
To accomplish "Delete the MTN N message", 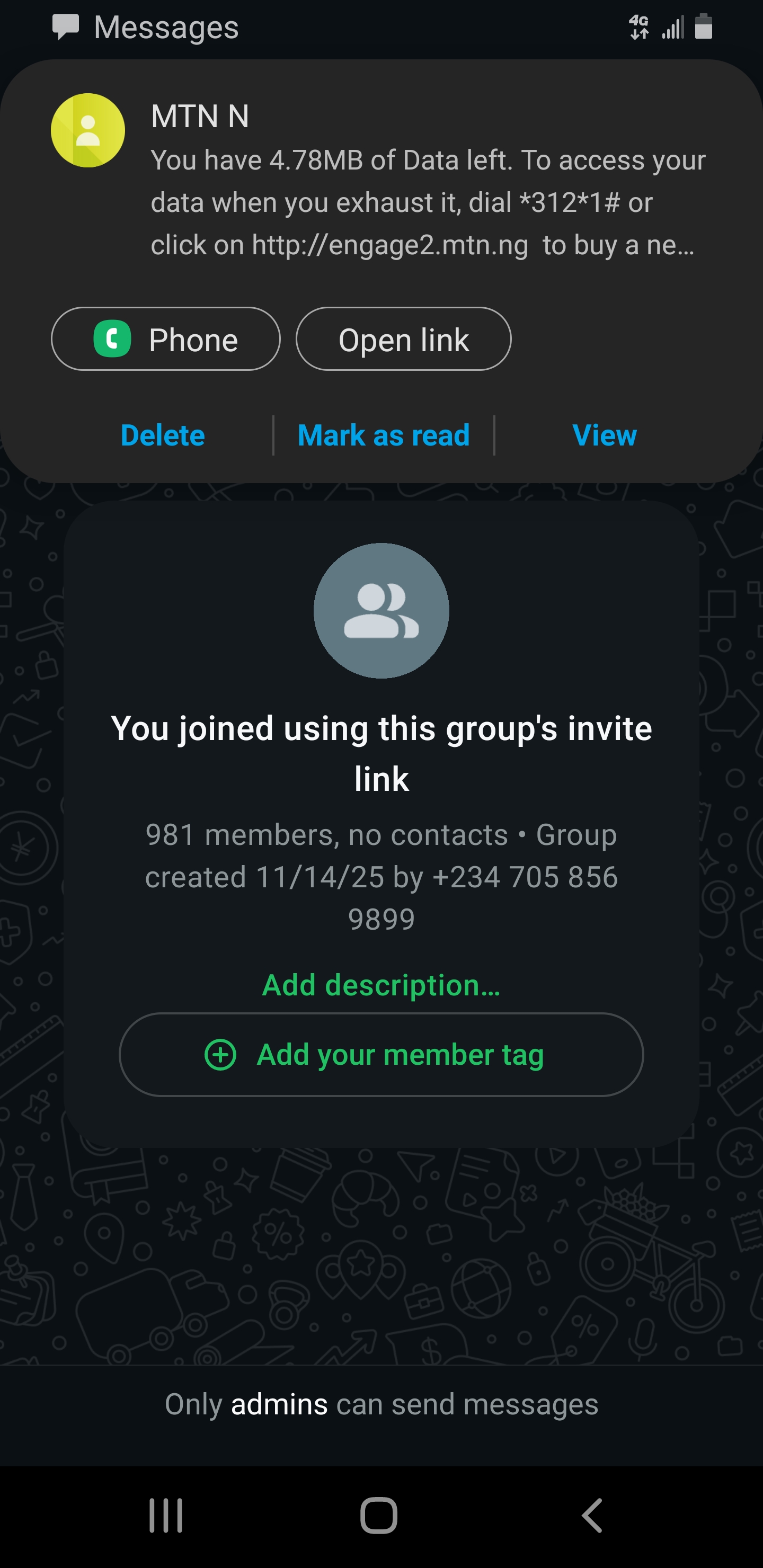I will click(163, 435).
